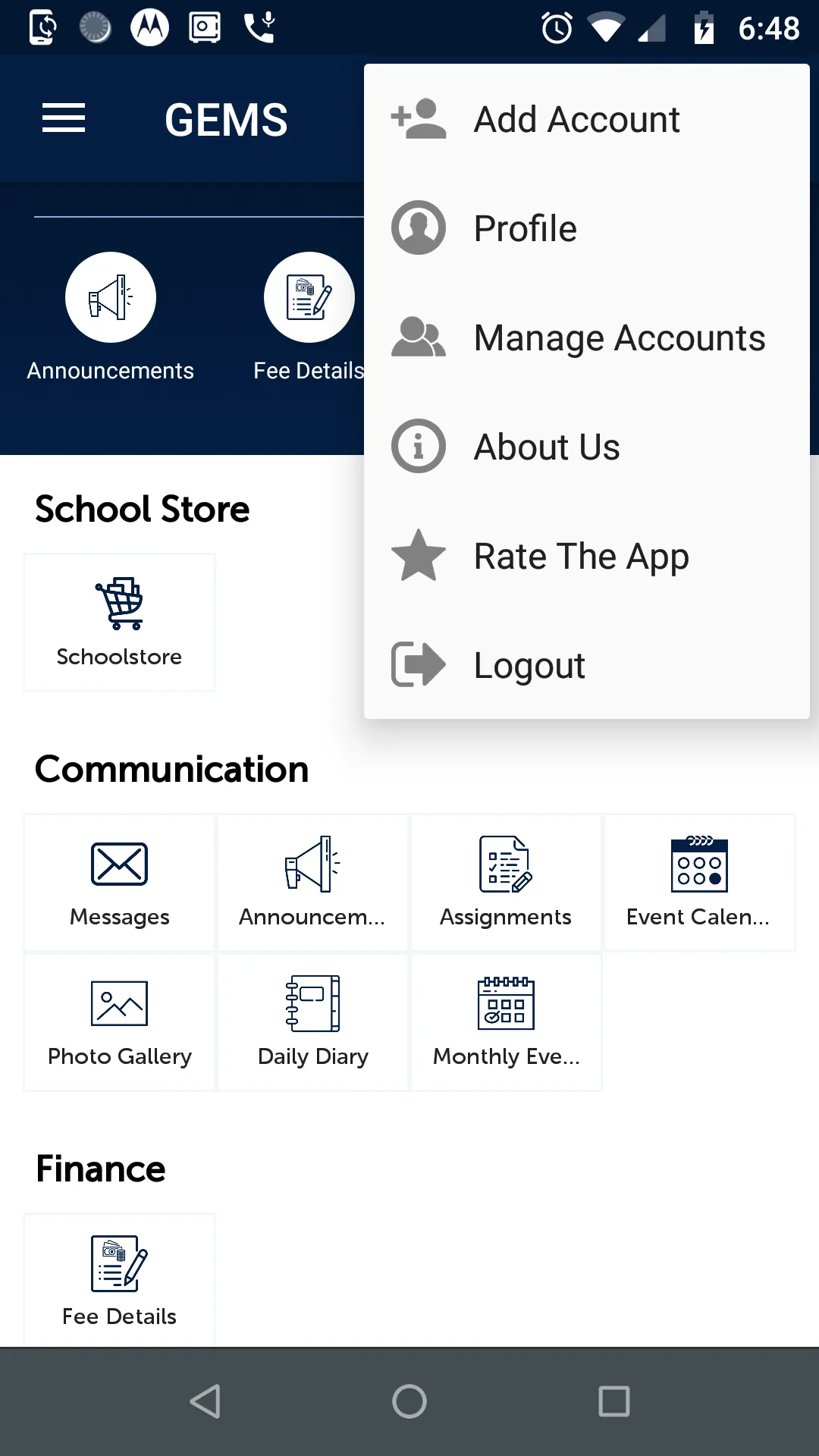Open the Daily Diary
Screen dimensions: 819x1456
coord(312,1021)
